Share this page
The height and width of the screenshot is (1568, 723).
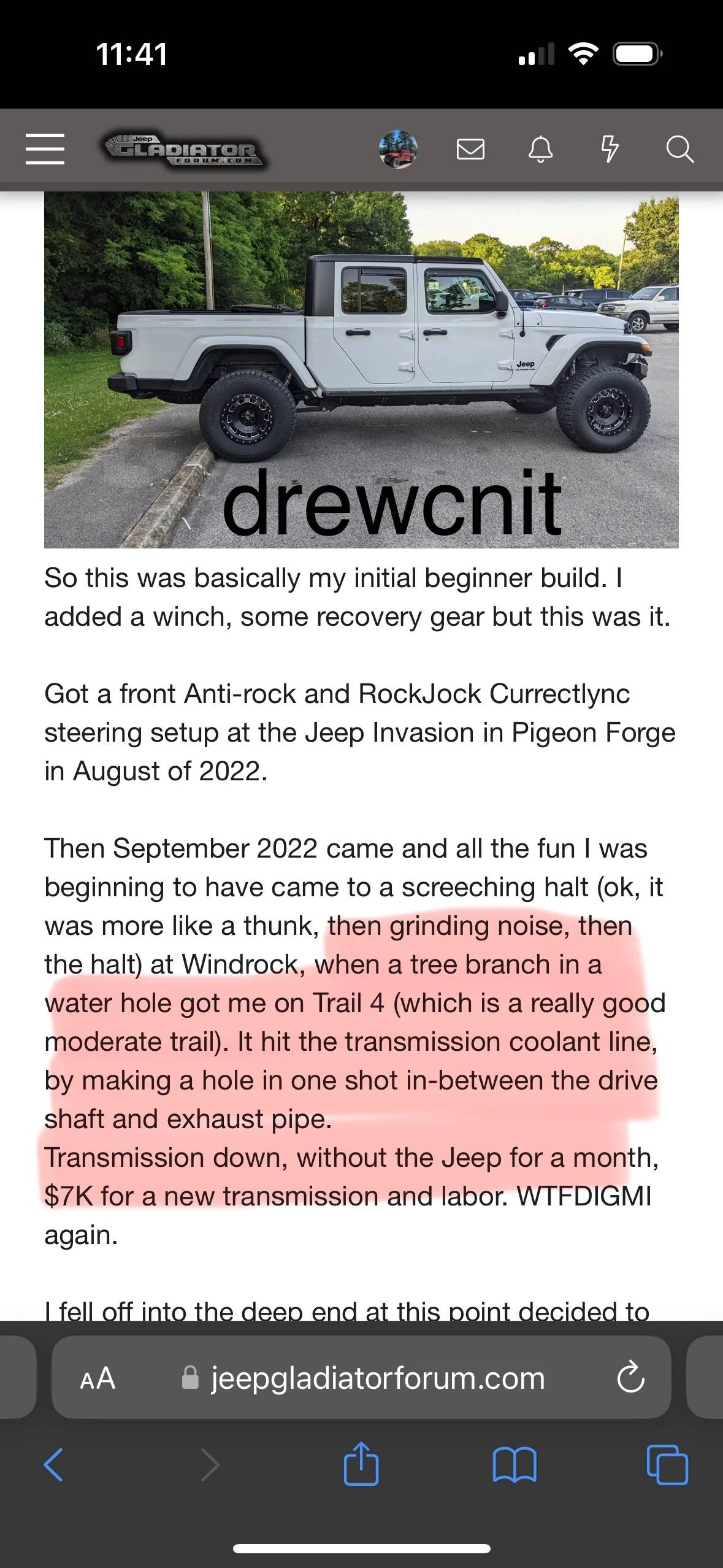361,1463
